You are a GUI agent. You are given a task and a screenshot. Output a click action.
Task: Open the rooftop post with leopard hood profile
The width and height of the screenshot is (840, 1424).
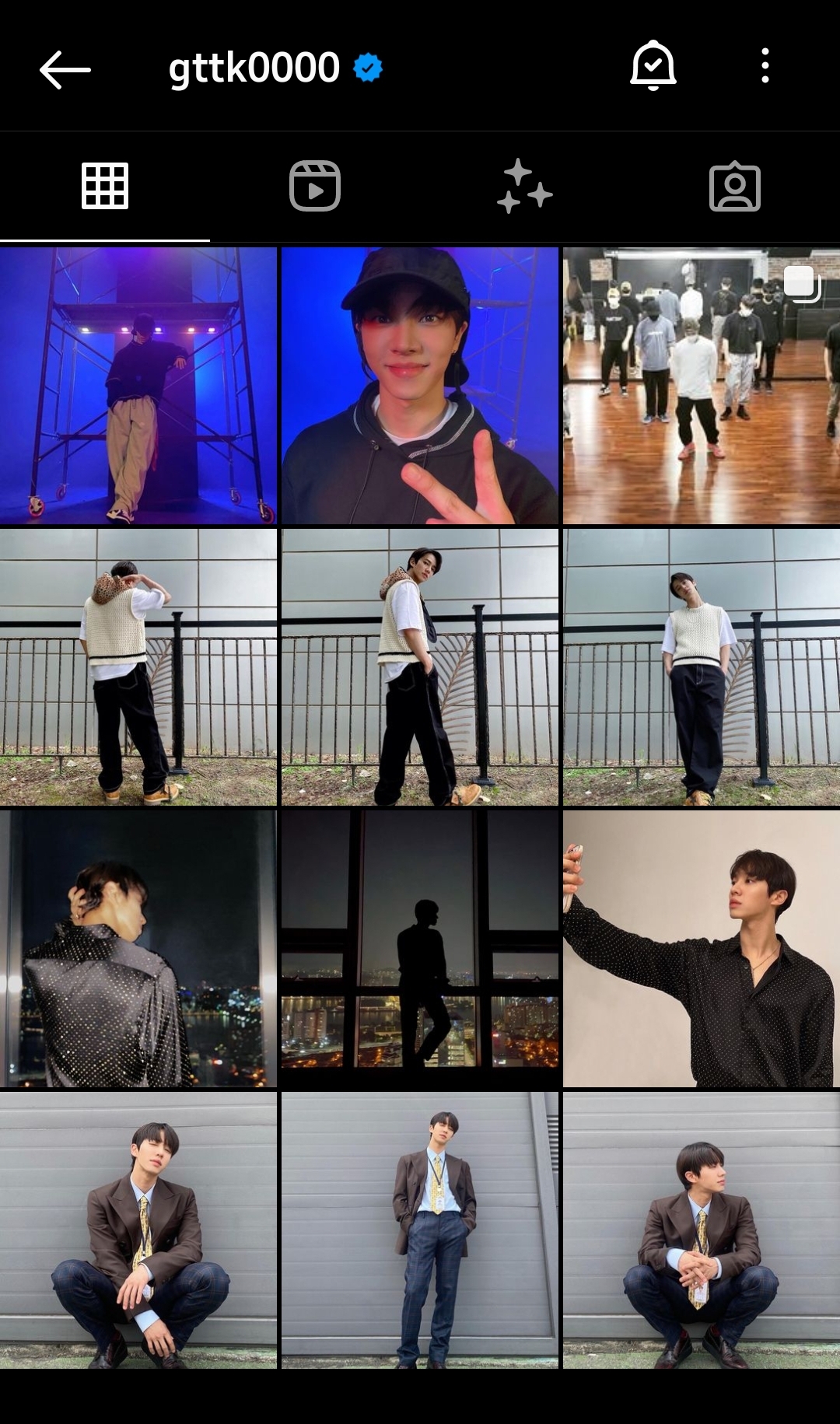(420, 667)
